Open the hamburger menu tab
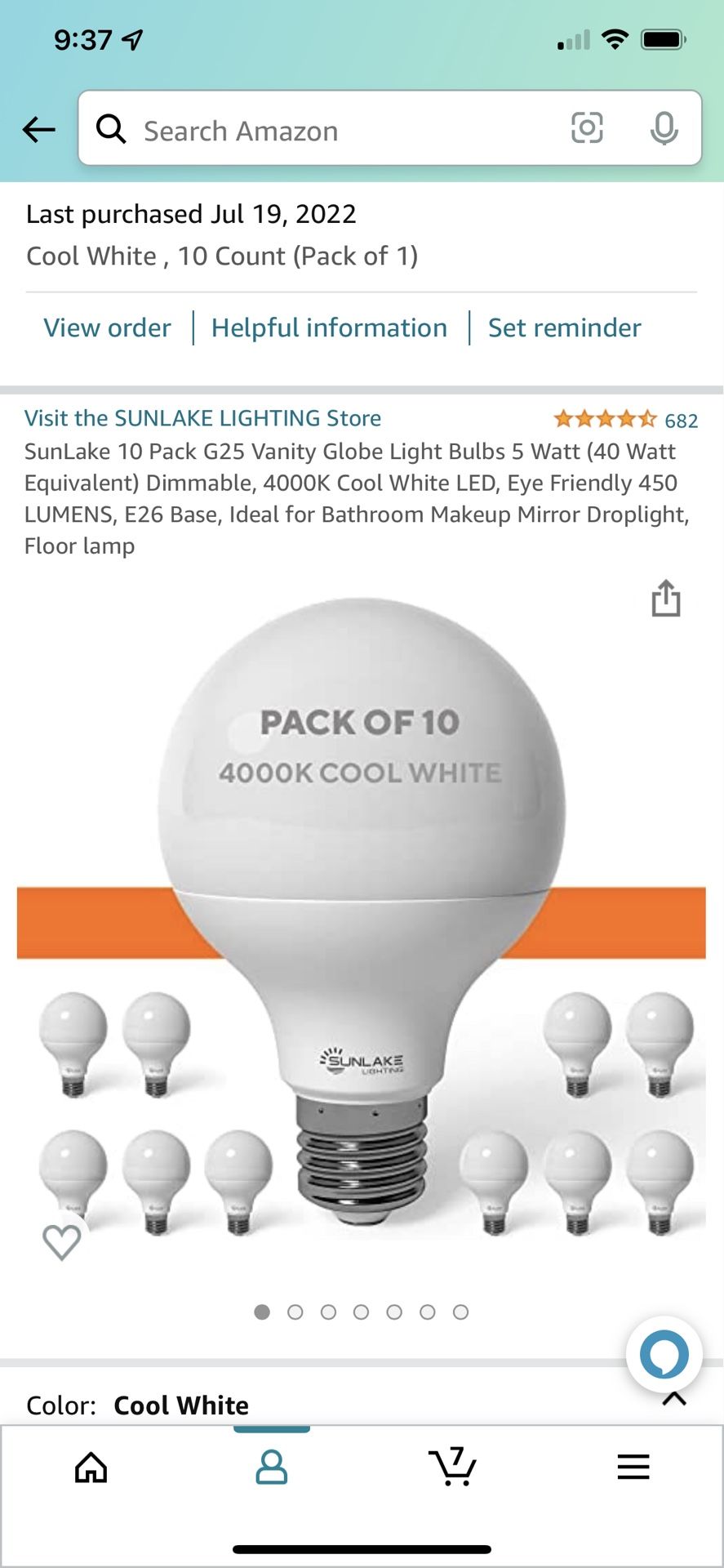 click(633, 1468)
